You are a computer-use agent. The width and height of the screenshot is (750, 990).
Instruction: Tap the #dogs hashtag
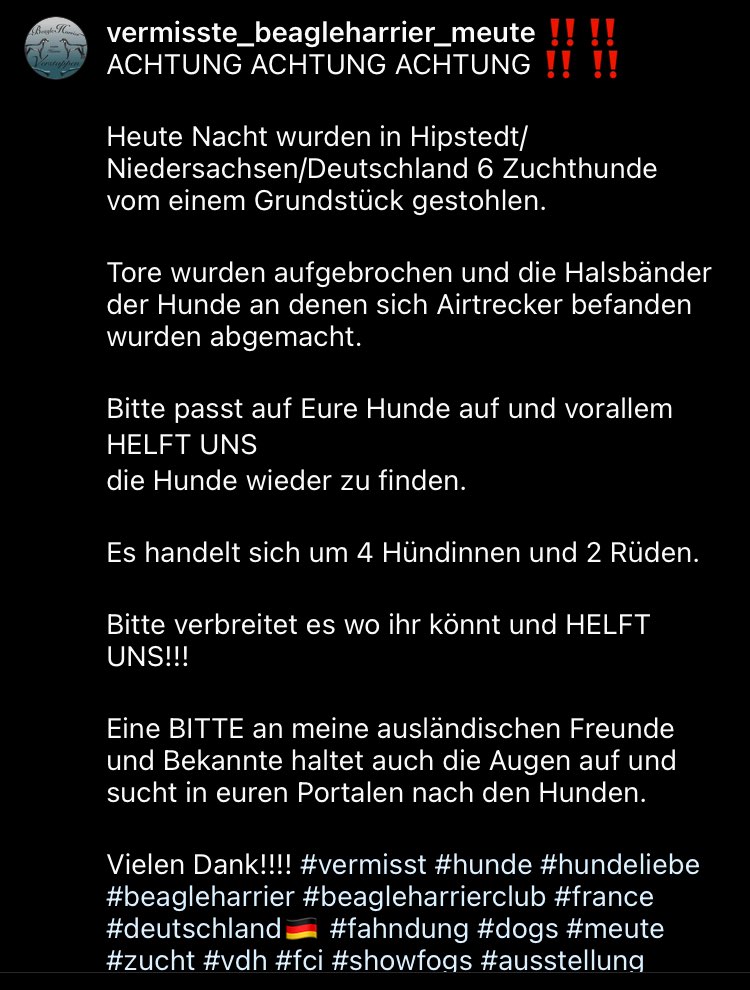(x=518, y=929)
